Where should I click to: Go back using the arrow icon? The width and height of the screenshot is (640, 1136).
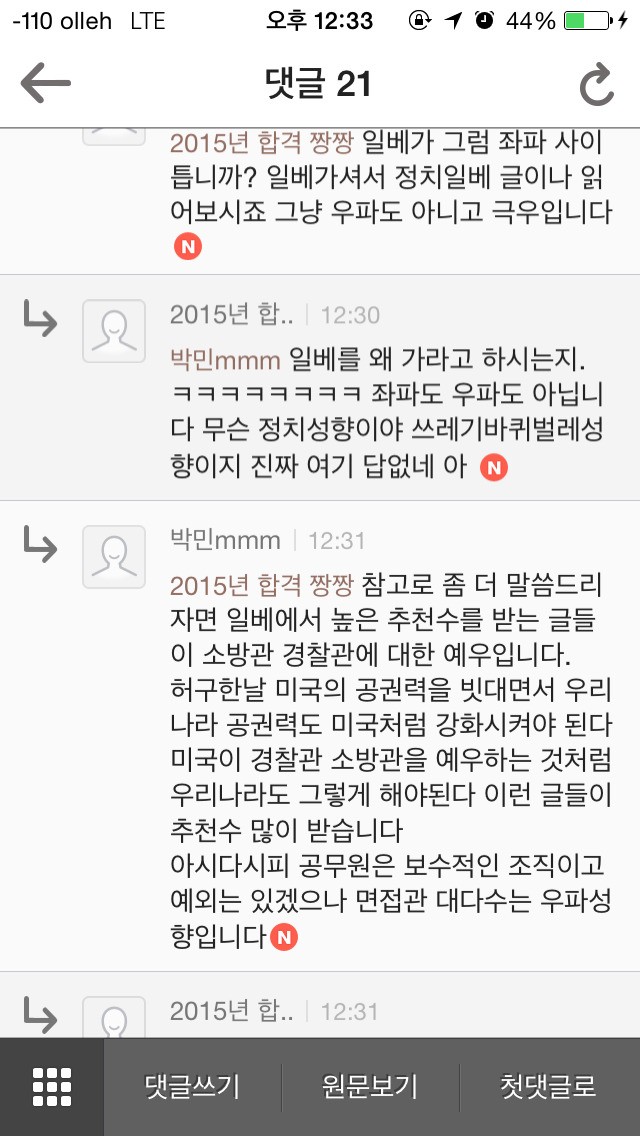(45, 83)
